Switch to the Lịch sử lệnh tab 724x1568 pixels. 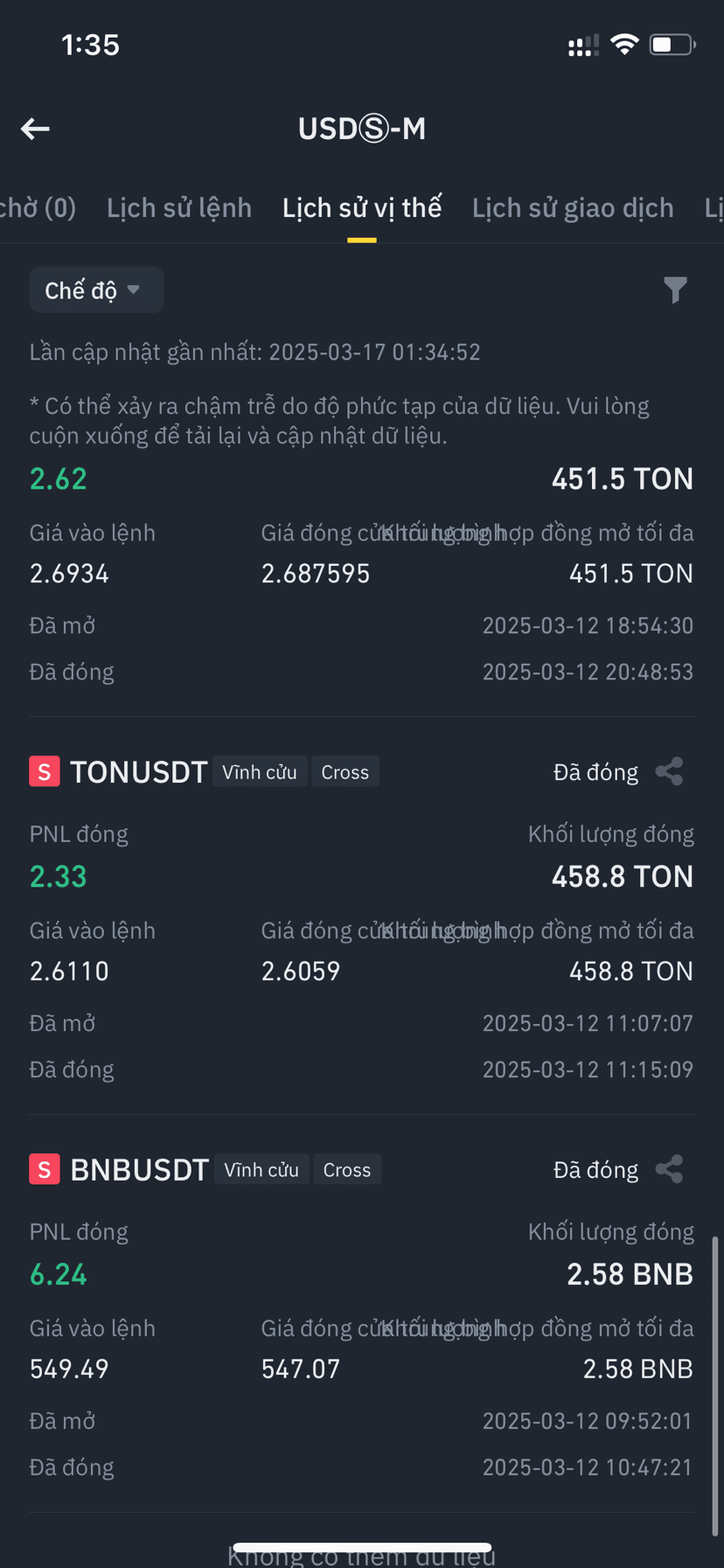point(179,208)
